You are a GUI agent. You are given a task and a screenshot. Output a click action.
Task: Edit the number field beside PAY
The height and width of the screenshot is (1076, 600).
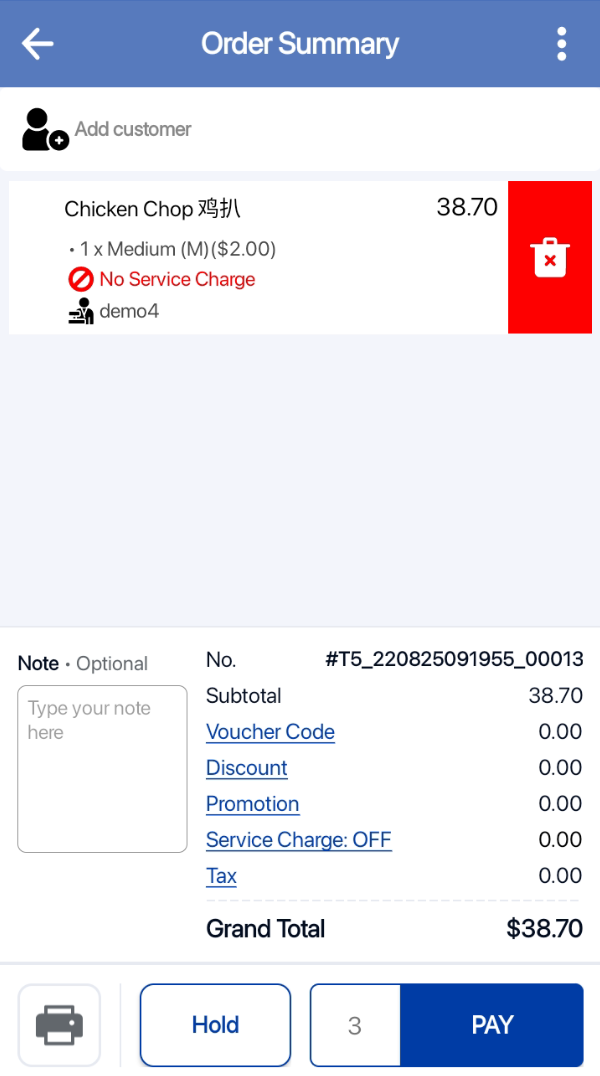click(355, 1025)
